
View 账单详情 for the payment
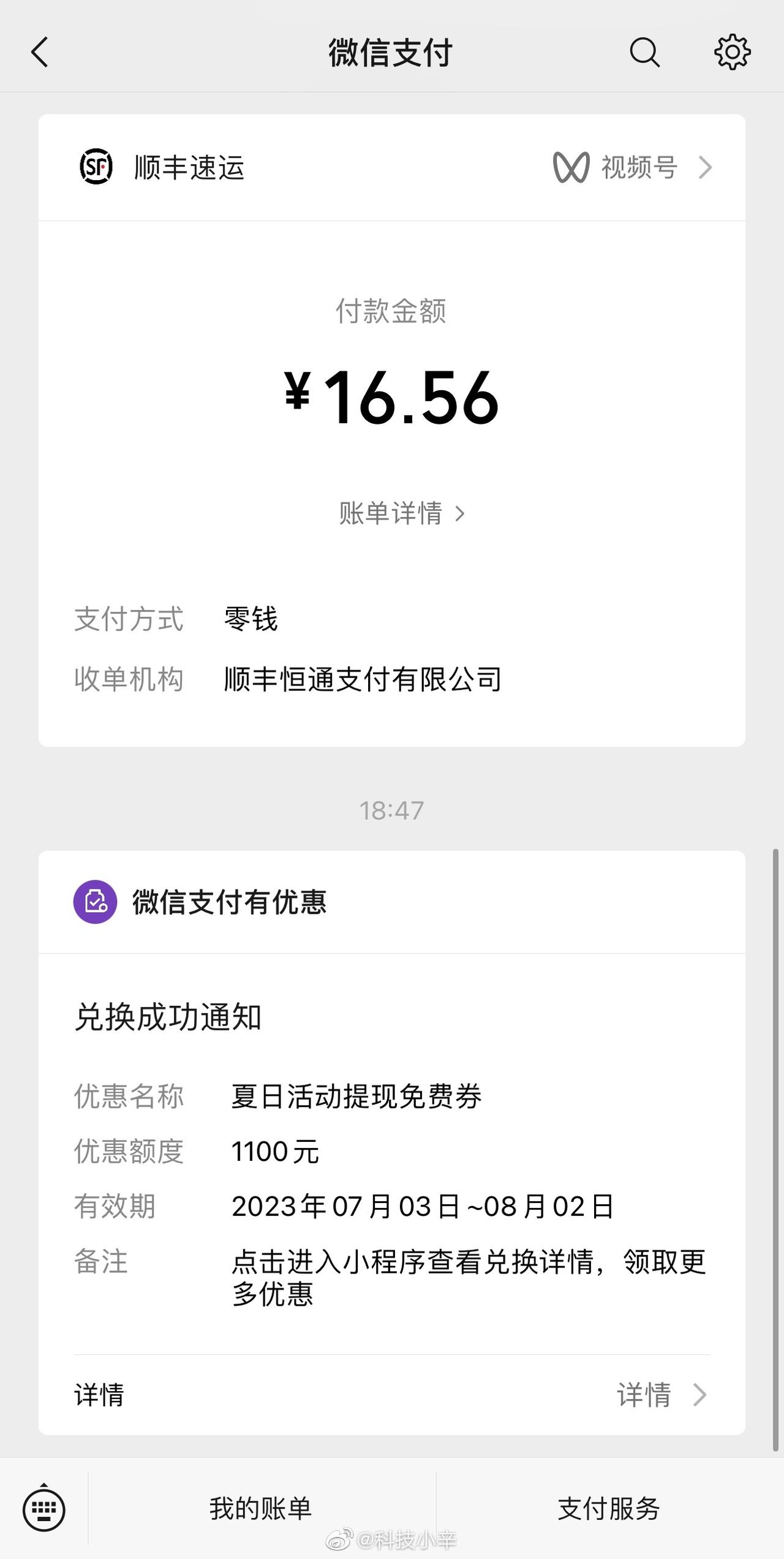coord(402,513)
